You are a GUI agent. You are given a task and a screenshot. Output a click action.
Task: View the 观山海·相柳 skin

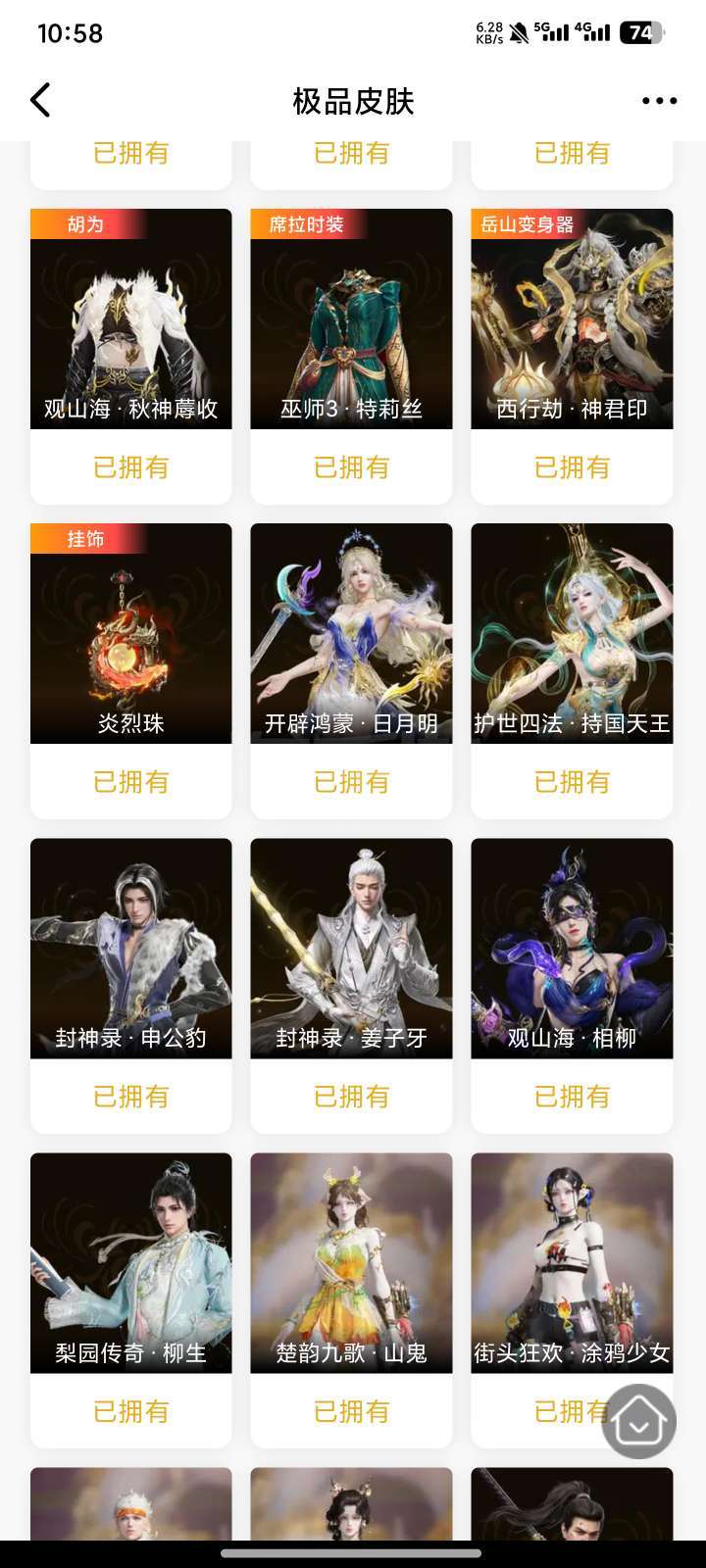click(x=572, y=949)
